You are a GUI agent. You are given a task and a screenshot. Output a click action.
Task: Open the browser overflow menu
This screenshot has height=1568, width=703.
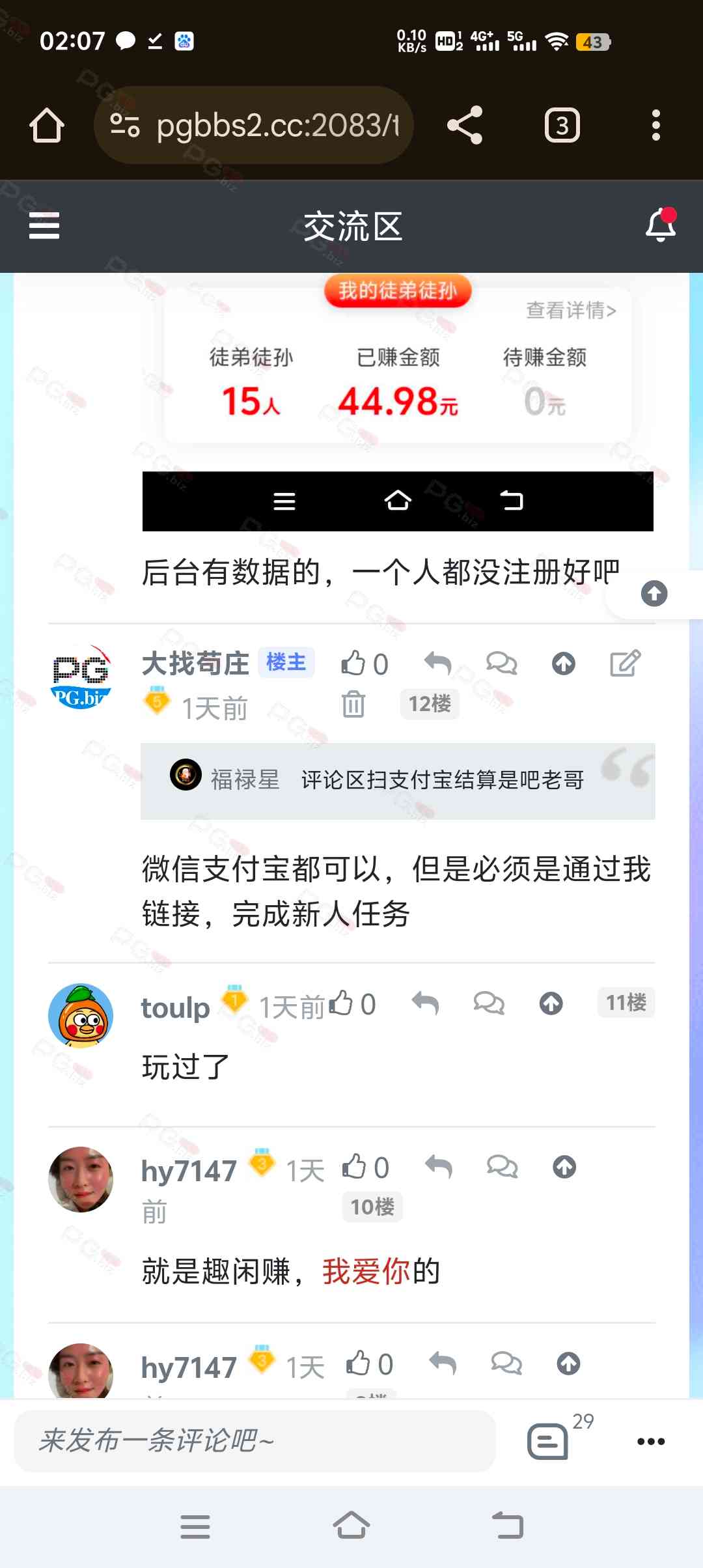point(655,125)
